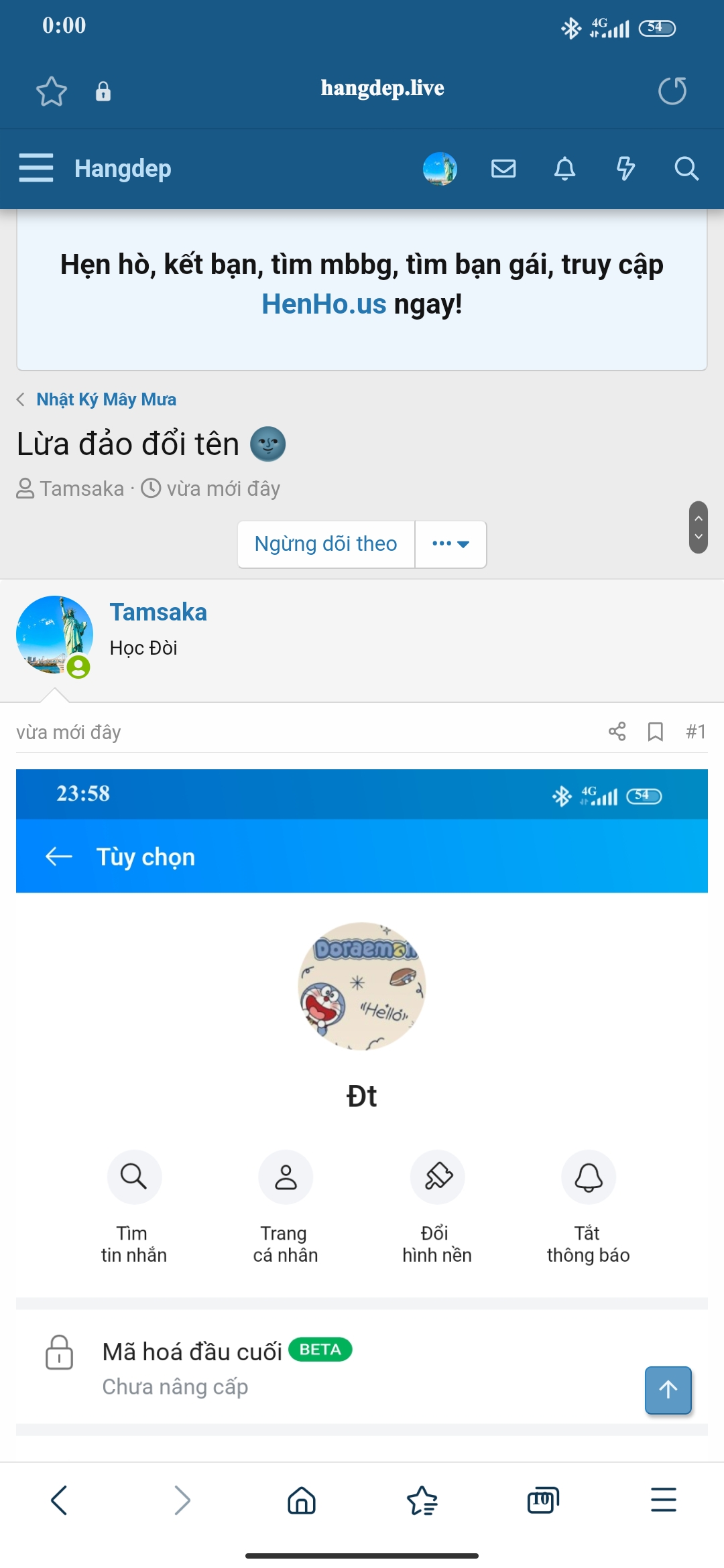Screen dimensions: 724x1568
Task: Visit the HenHo.us link
Action: pyautogui.click(x=324, y=304)
